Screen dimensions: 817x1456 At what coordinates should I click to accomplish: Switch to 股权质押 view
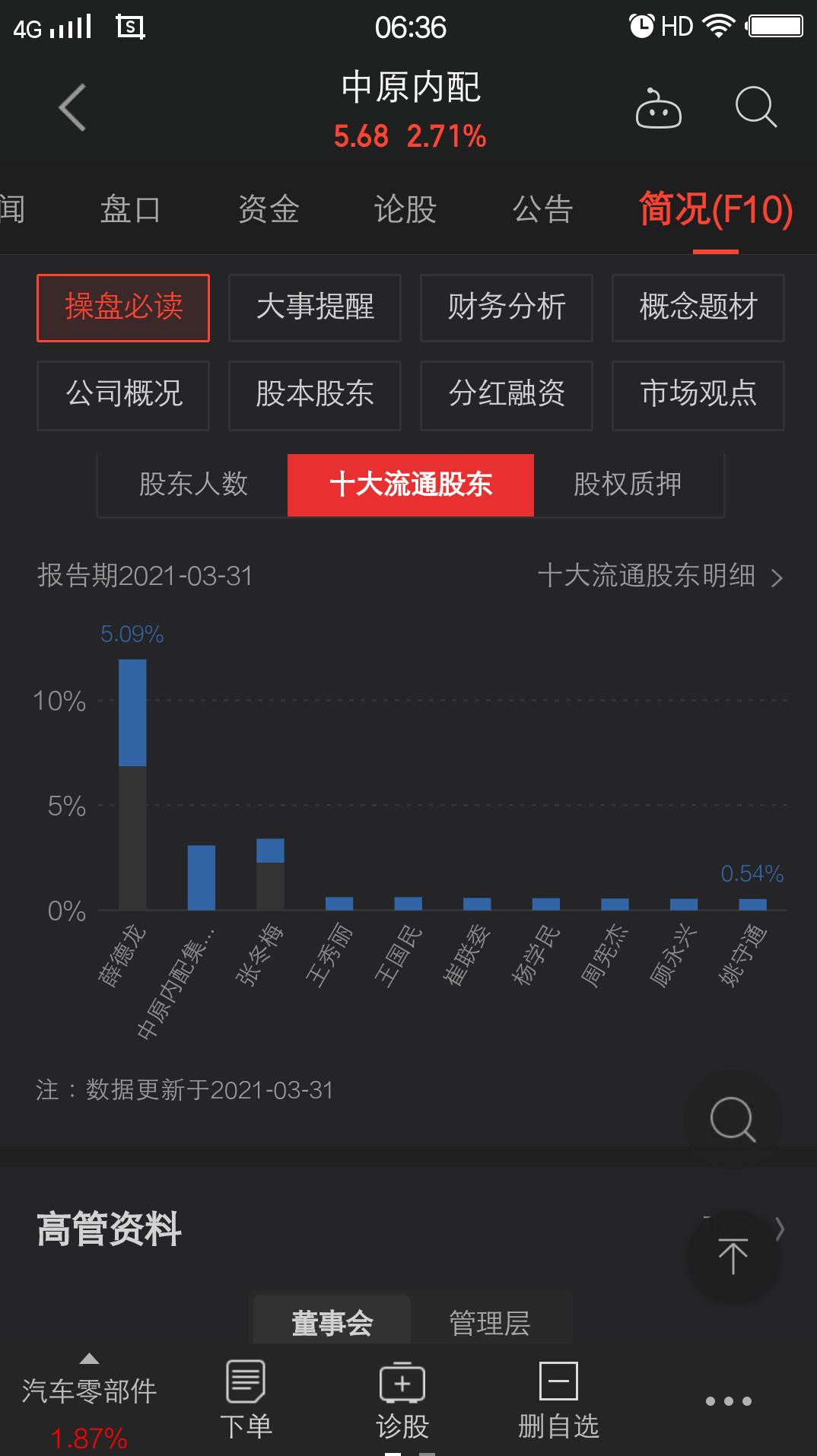[x=628, y=485]
